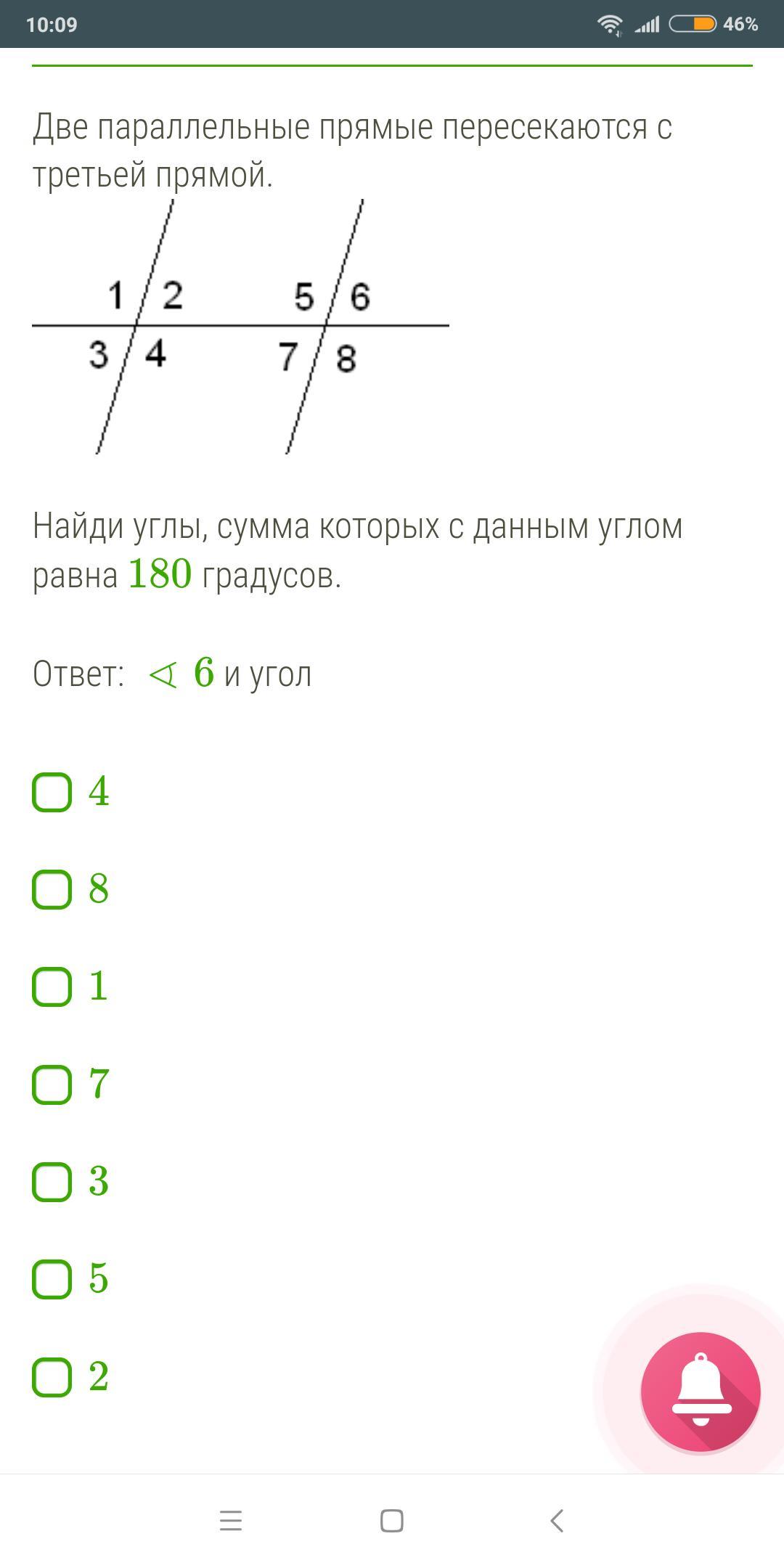Open the pink notification bell button
784x1568 pixels.
click(x=701, y=1392)
